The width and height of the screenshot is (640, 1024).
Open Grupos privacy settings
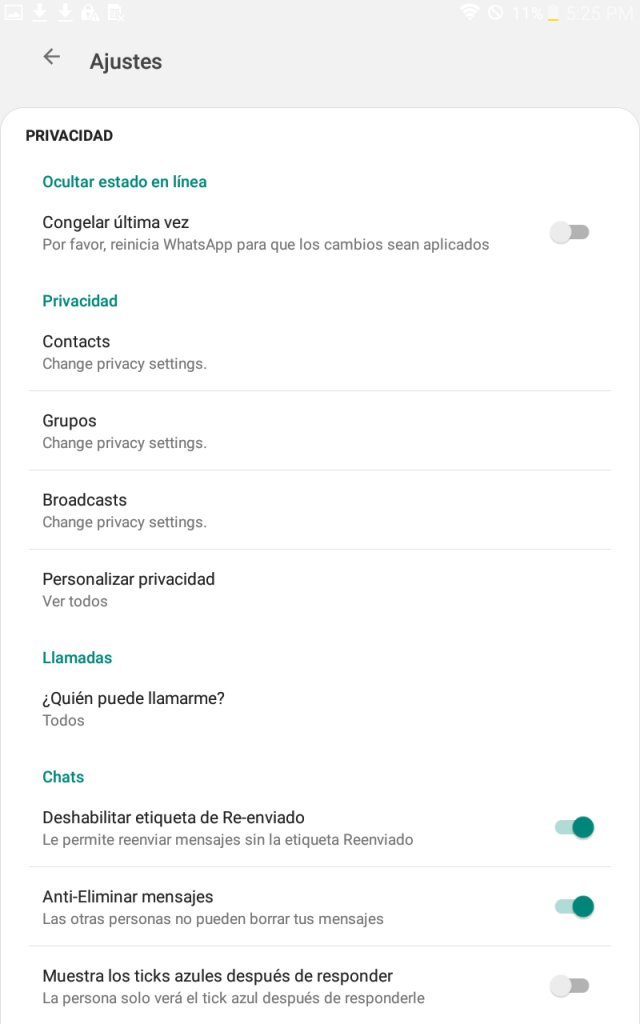pos(320,431)
